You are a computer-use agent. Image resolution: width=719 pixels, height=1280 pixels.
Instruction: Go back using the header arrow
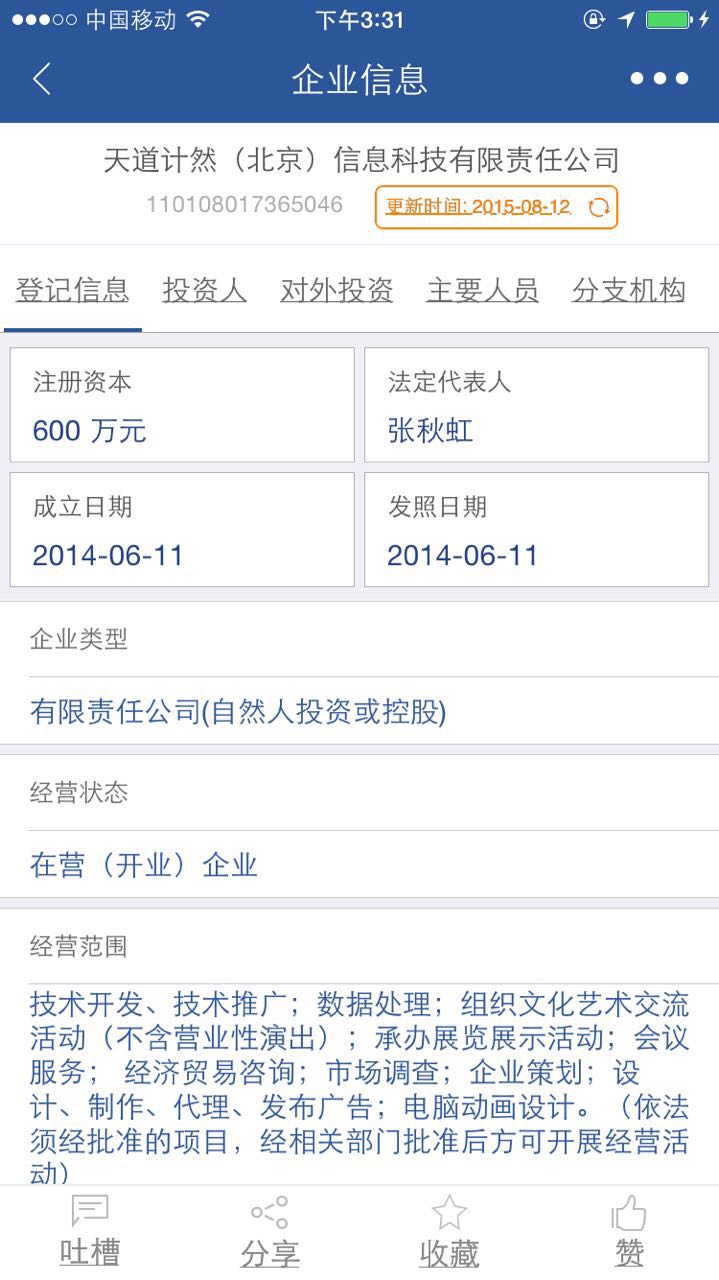click(x=41, y=79)
